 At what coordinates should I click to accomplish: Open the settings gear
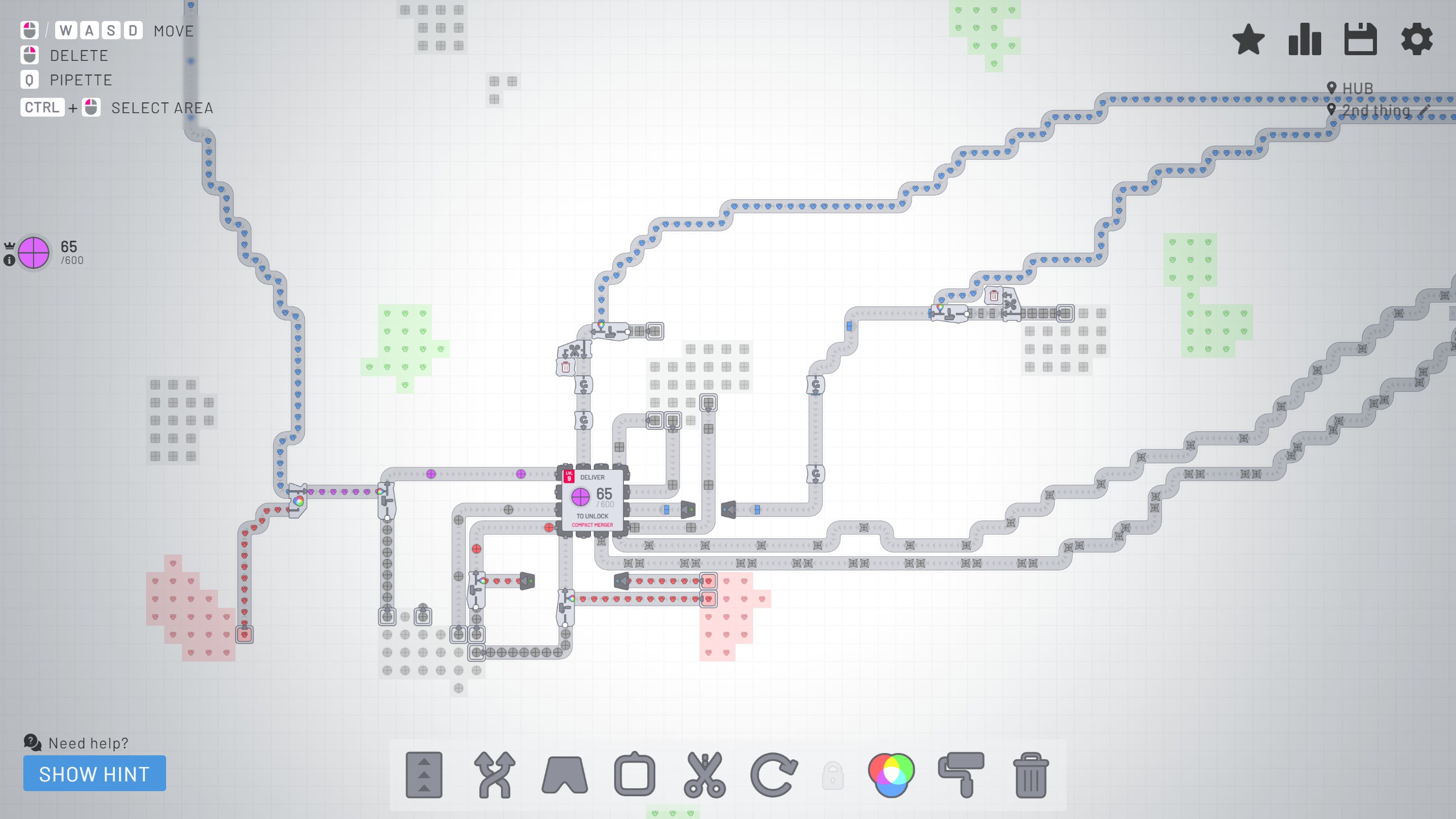(1417, 40)
